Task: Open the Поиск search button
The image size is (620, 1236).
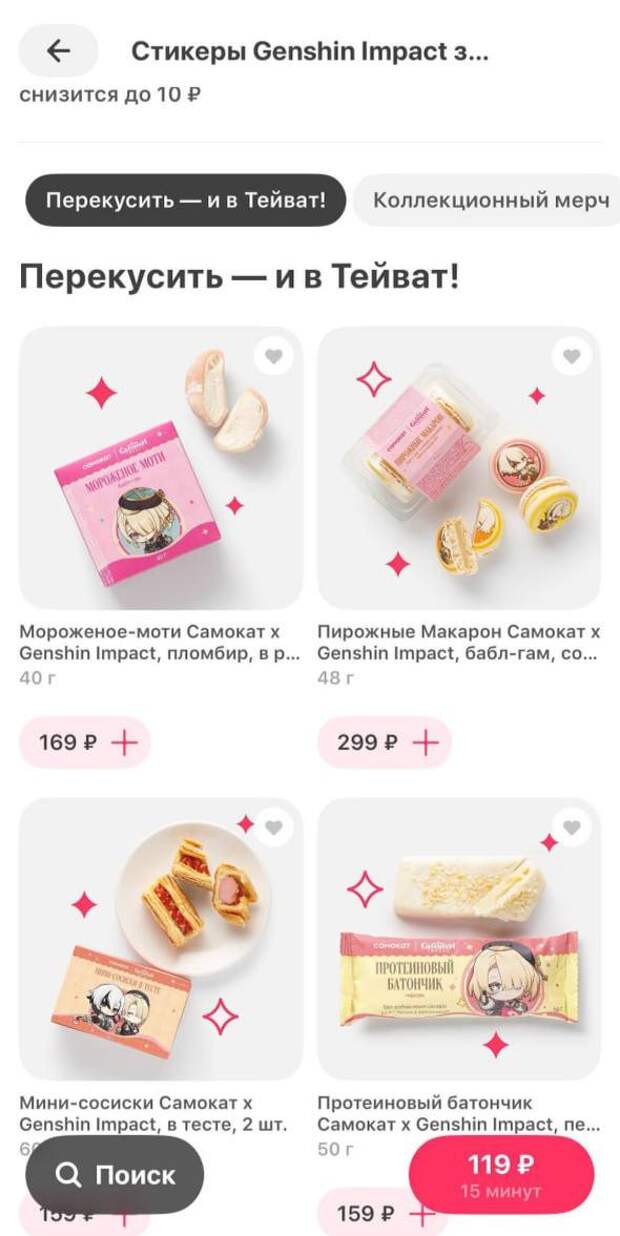Action: point(115,1175)
